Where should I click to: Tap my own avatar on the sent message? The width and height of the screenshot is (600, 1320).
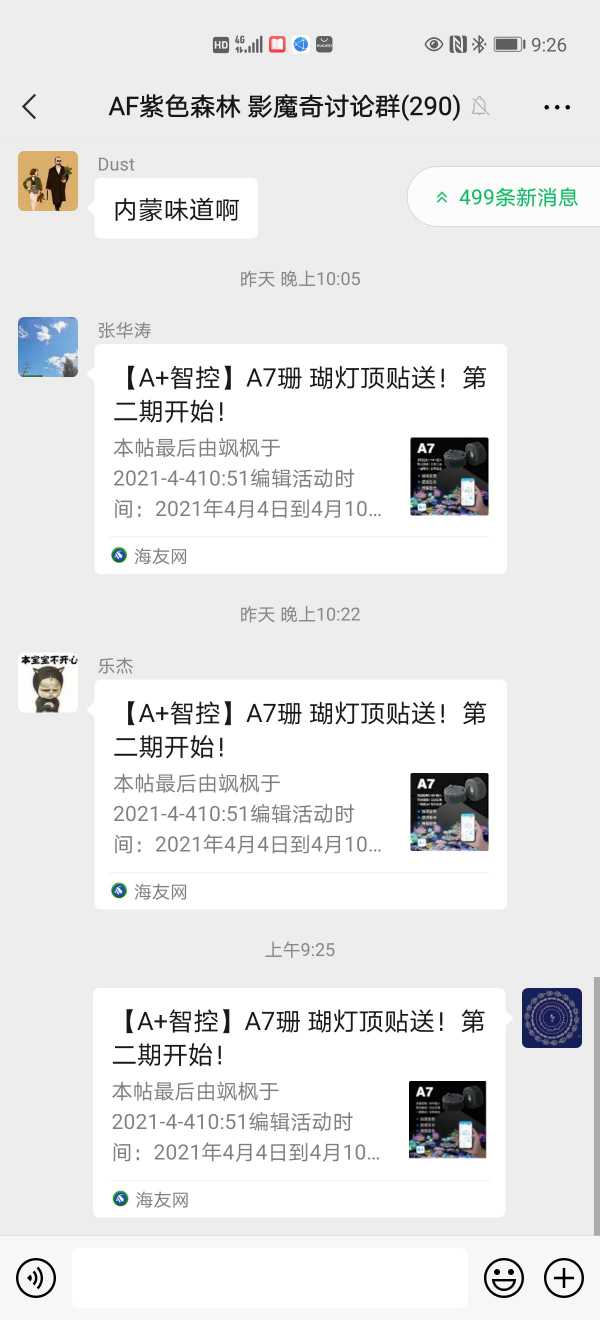pos(552,1018)
